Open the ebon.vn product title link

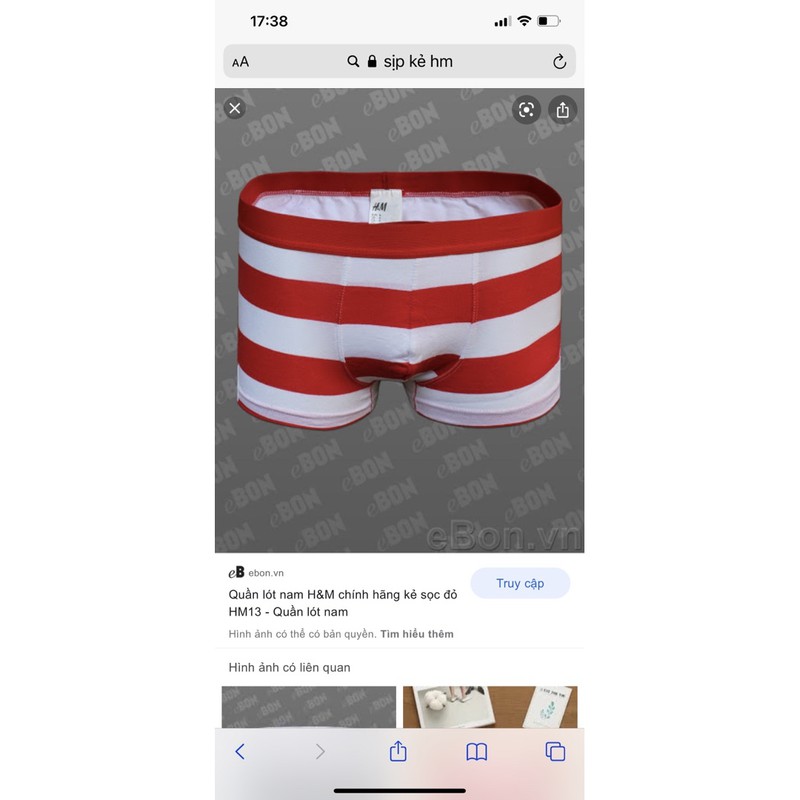coord(342,603)
